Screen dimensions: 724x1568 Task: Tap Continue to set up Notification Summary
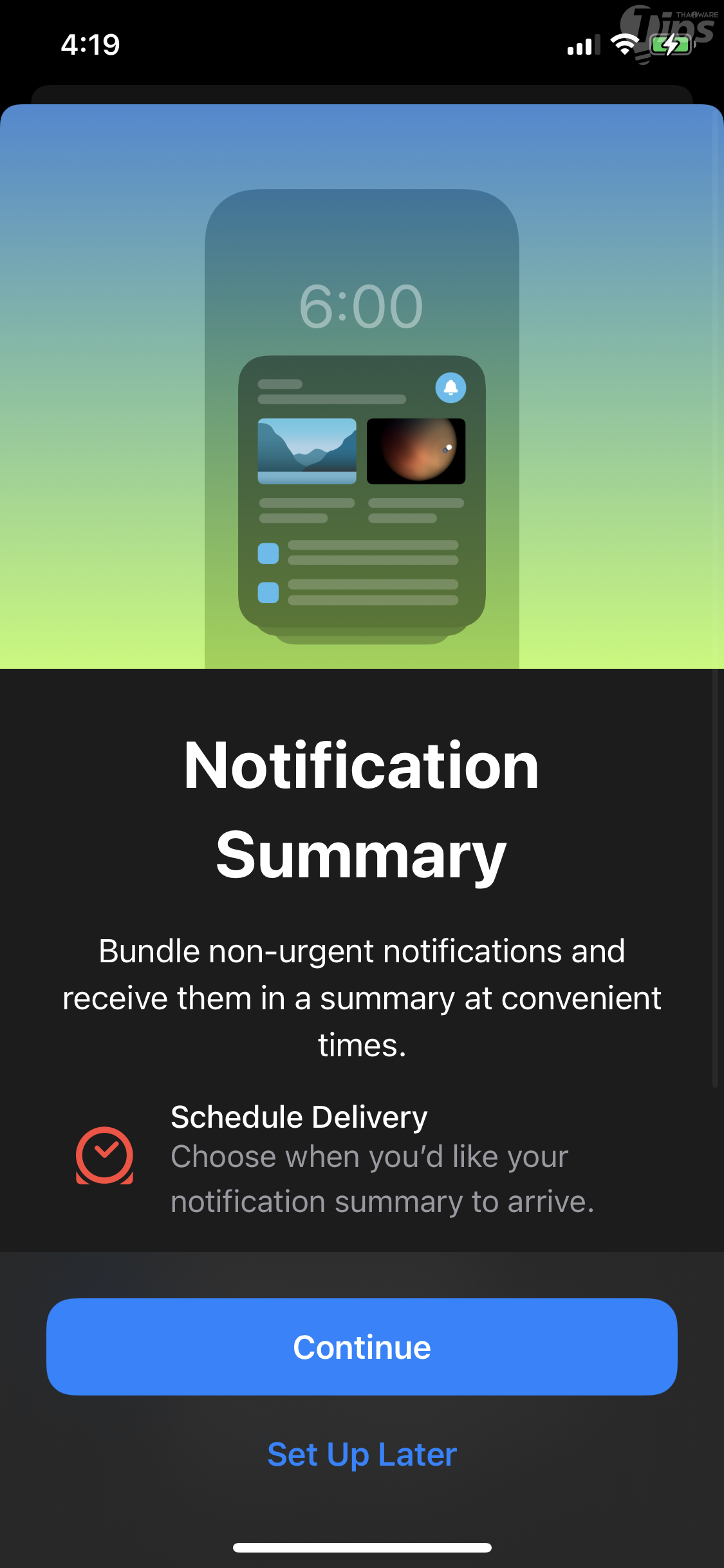point(362,1347)
